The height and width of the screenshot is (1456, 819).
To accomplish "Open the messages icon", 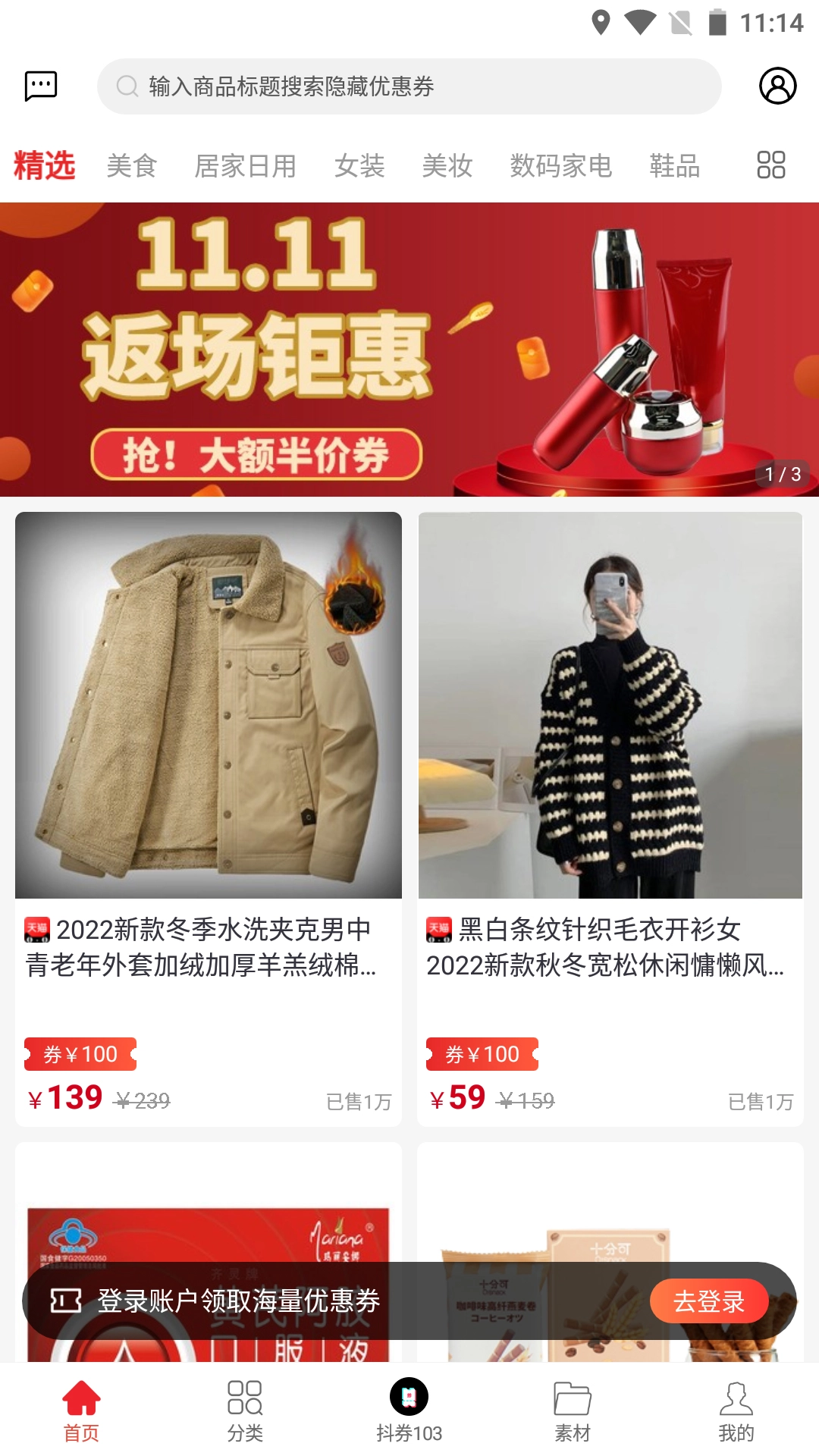I will click(x=41, y=86).
